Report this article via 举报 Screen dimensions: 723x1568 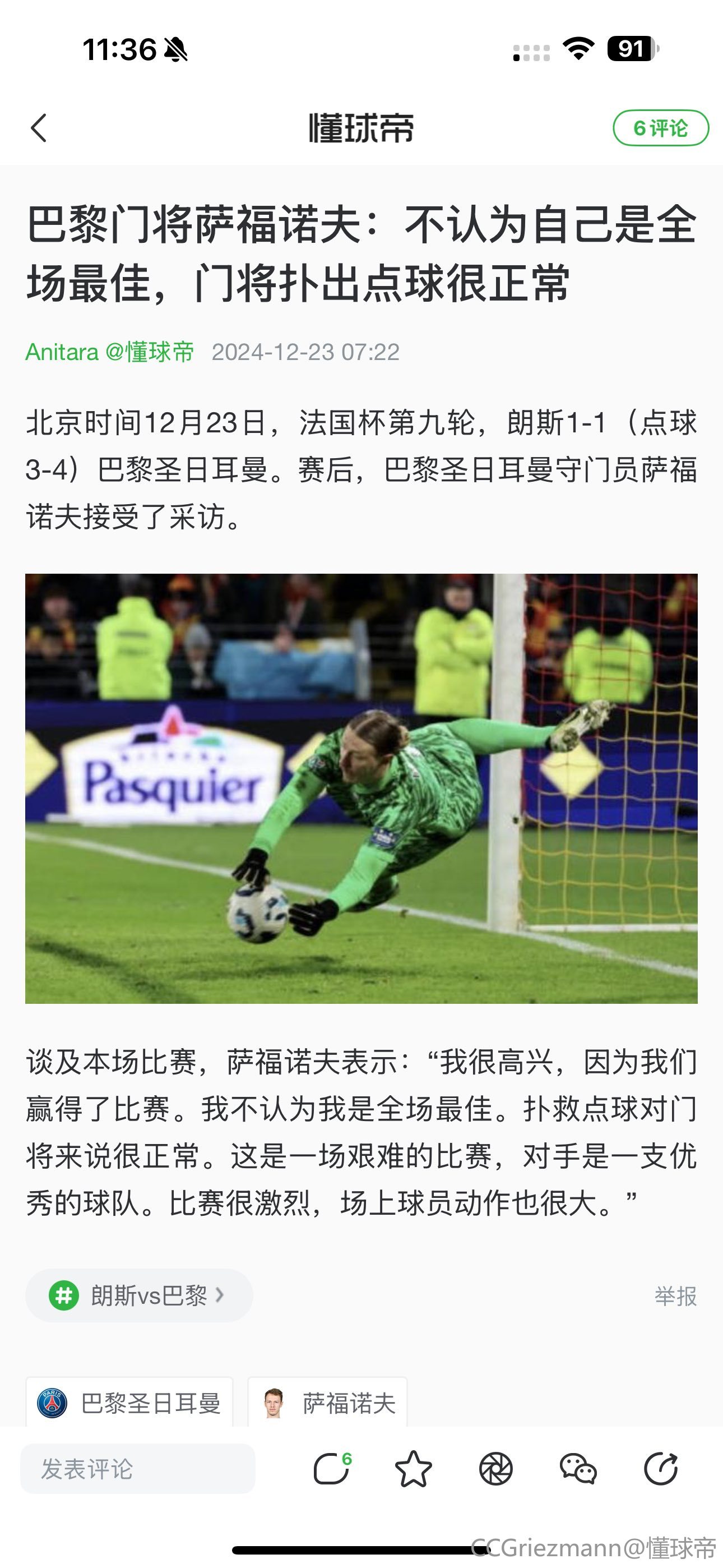pos(675,1296)
